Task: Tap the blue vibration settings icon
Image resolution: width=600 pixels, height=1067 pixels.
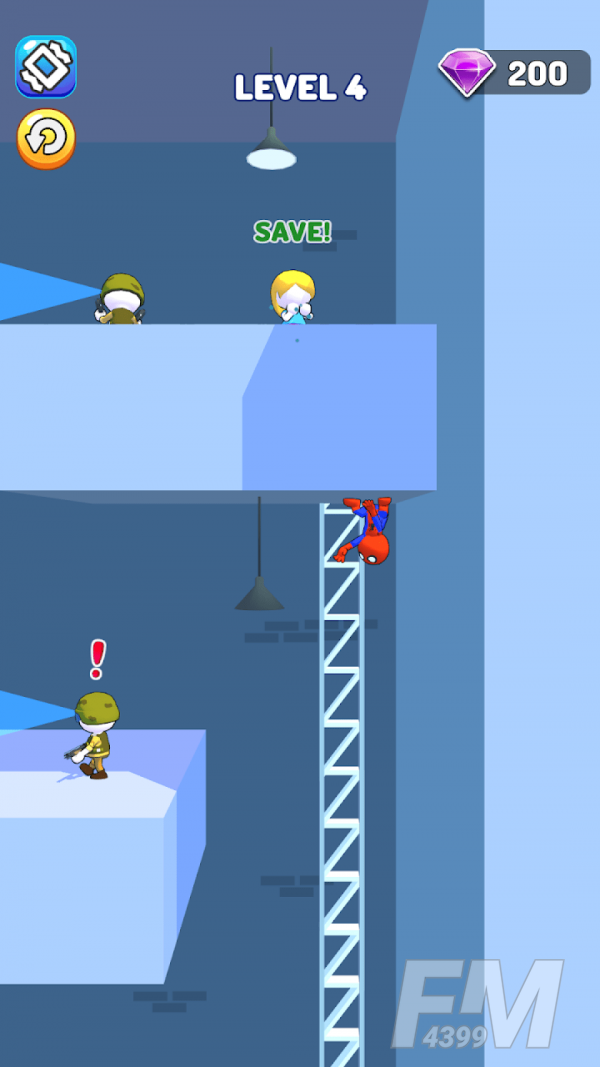Action: coord(46,67)
